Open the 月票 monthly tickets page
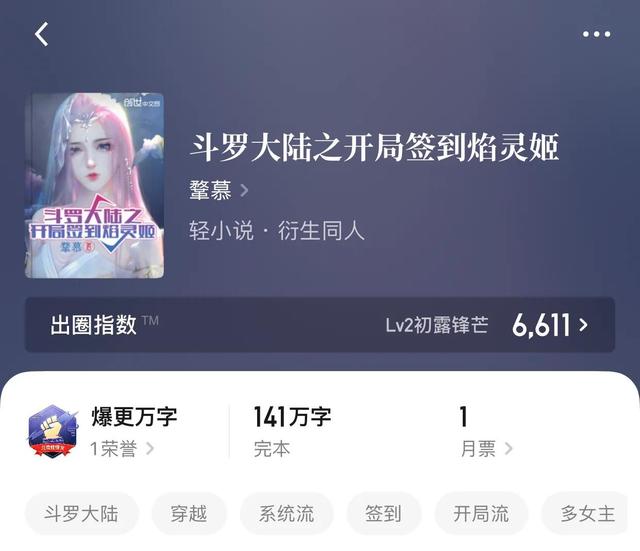 (486, 449)
